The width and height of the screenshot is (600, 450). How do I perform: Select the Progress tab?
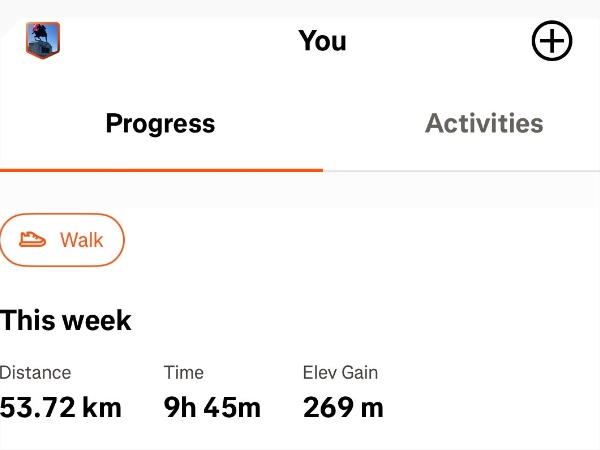[x=160, y=124]
